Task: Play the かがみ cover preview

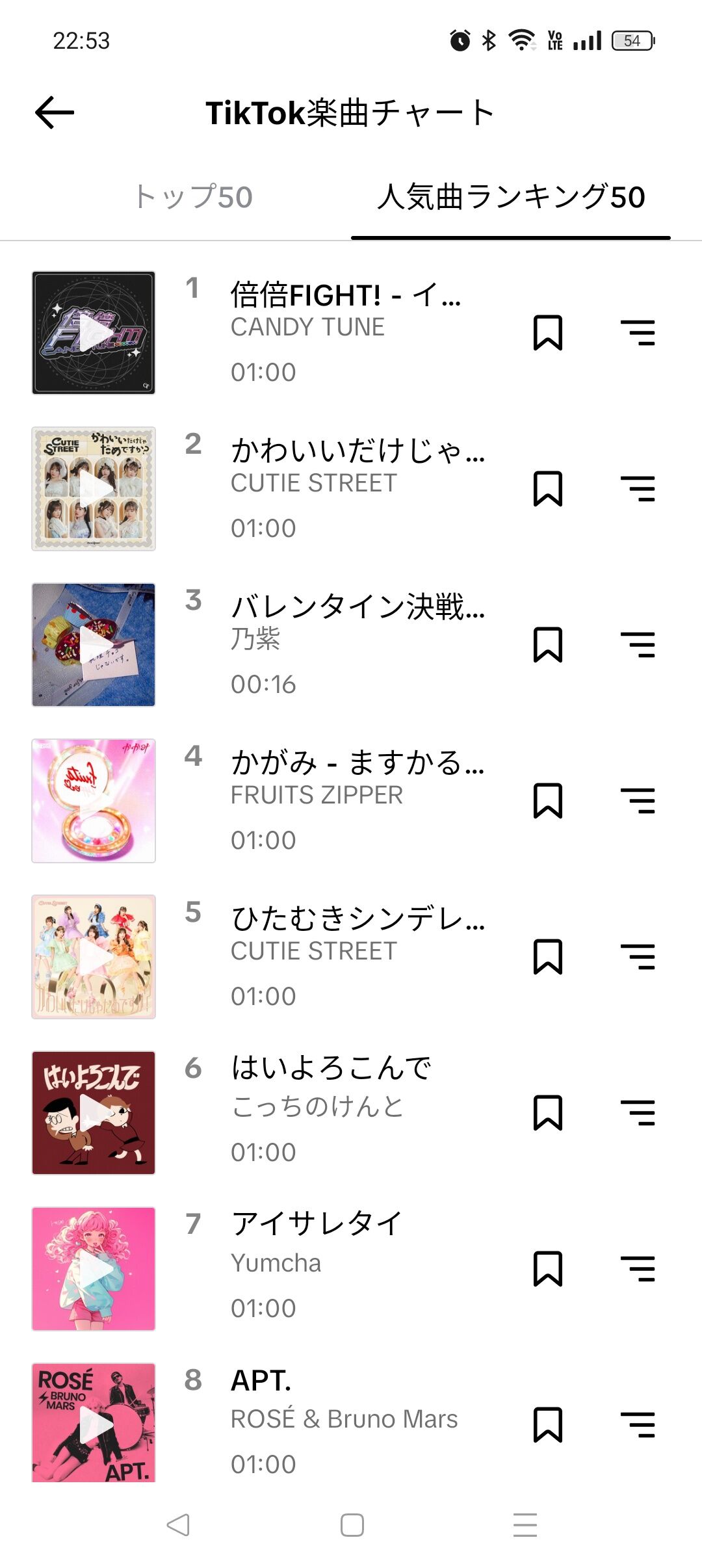Action: click(x=94, y=801)
